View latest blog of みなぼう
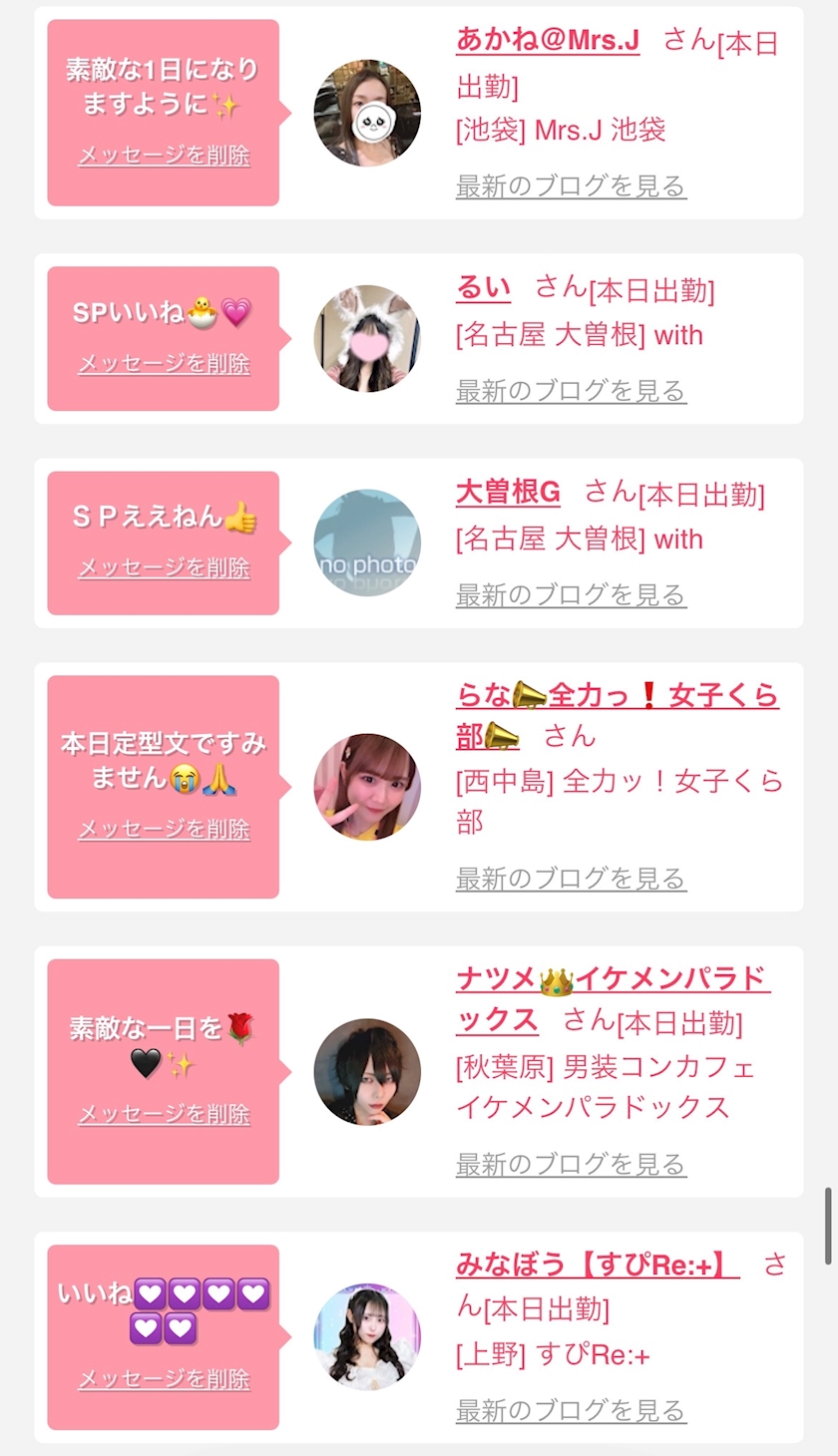Viewport: 838px width, 1456px height. click(571, 1411)
